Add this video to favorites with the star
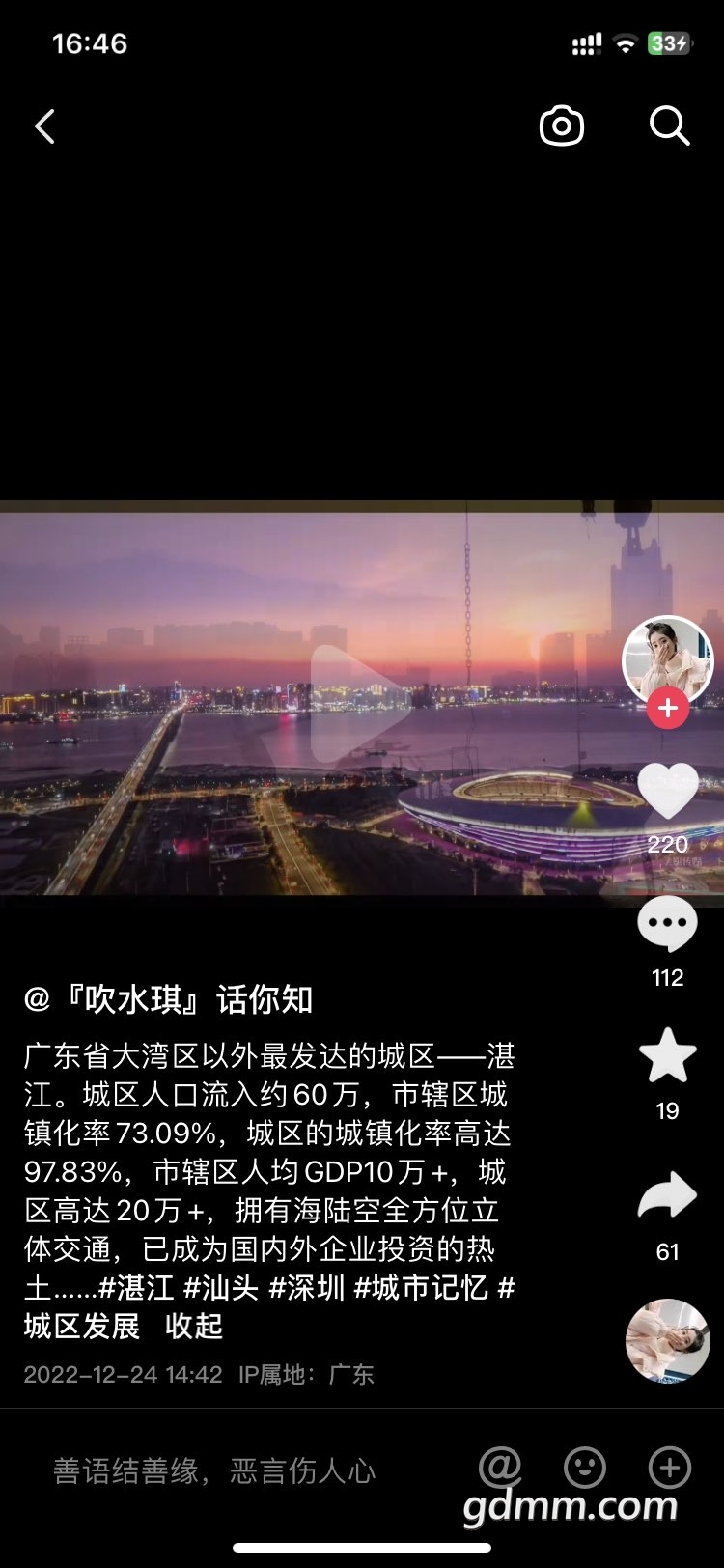The image size is (724, 1568). 667,1056
